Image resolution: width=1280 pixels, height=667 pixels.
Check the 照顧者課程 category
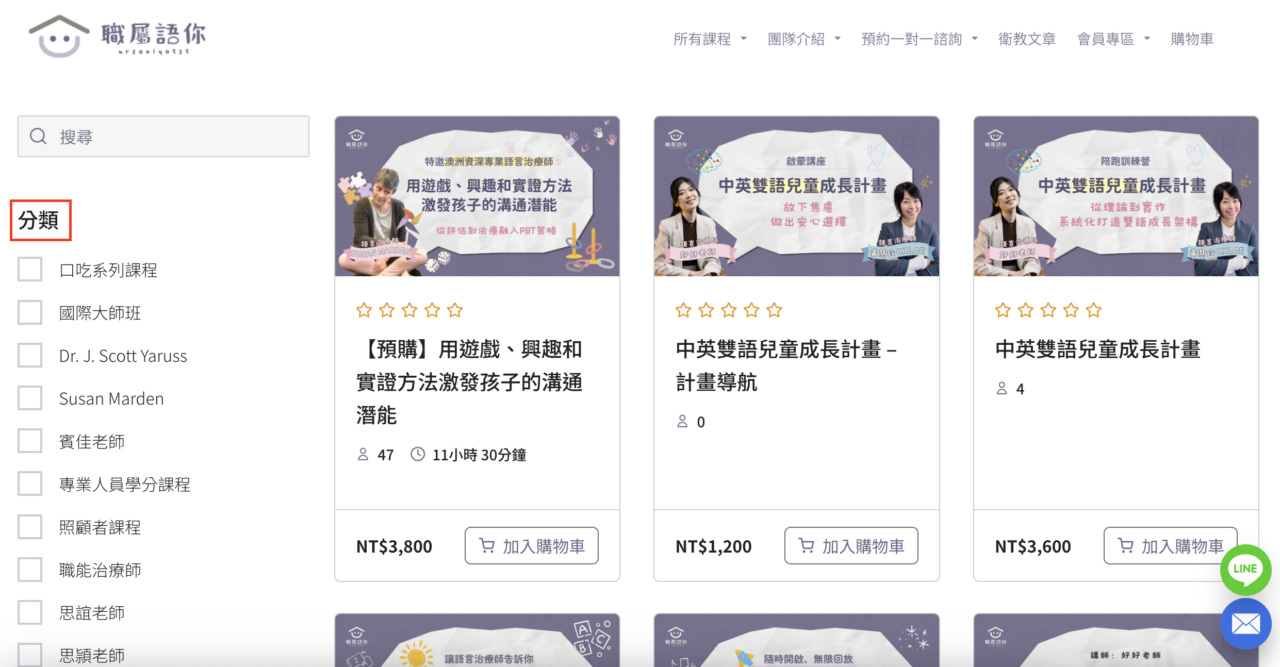[30, 527]
